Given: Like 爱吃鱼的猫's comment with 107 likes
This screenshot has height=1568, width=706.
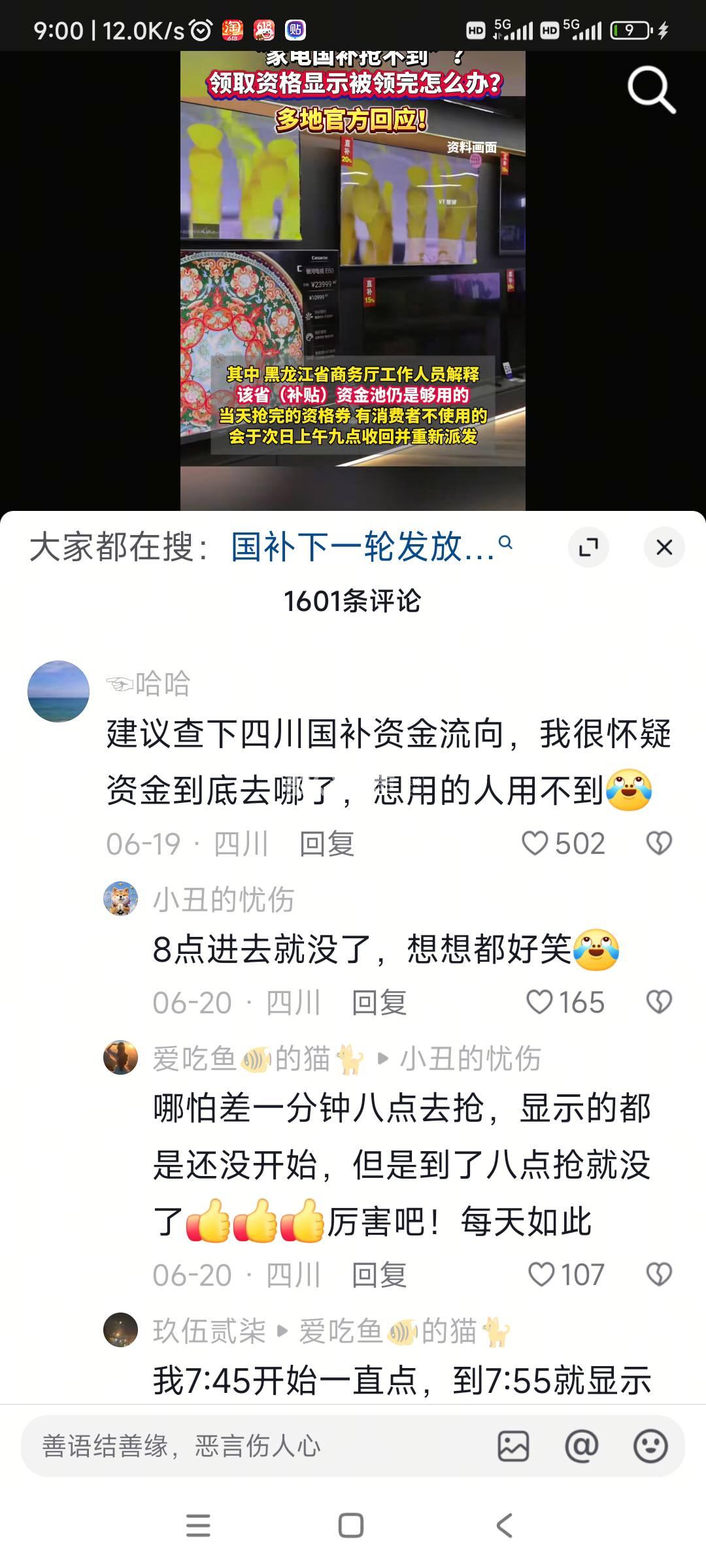Looking at the screenshot, I should [x=541, y=1275].
